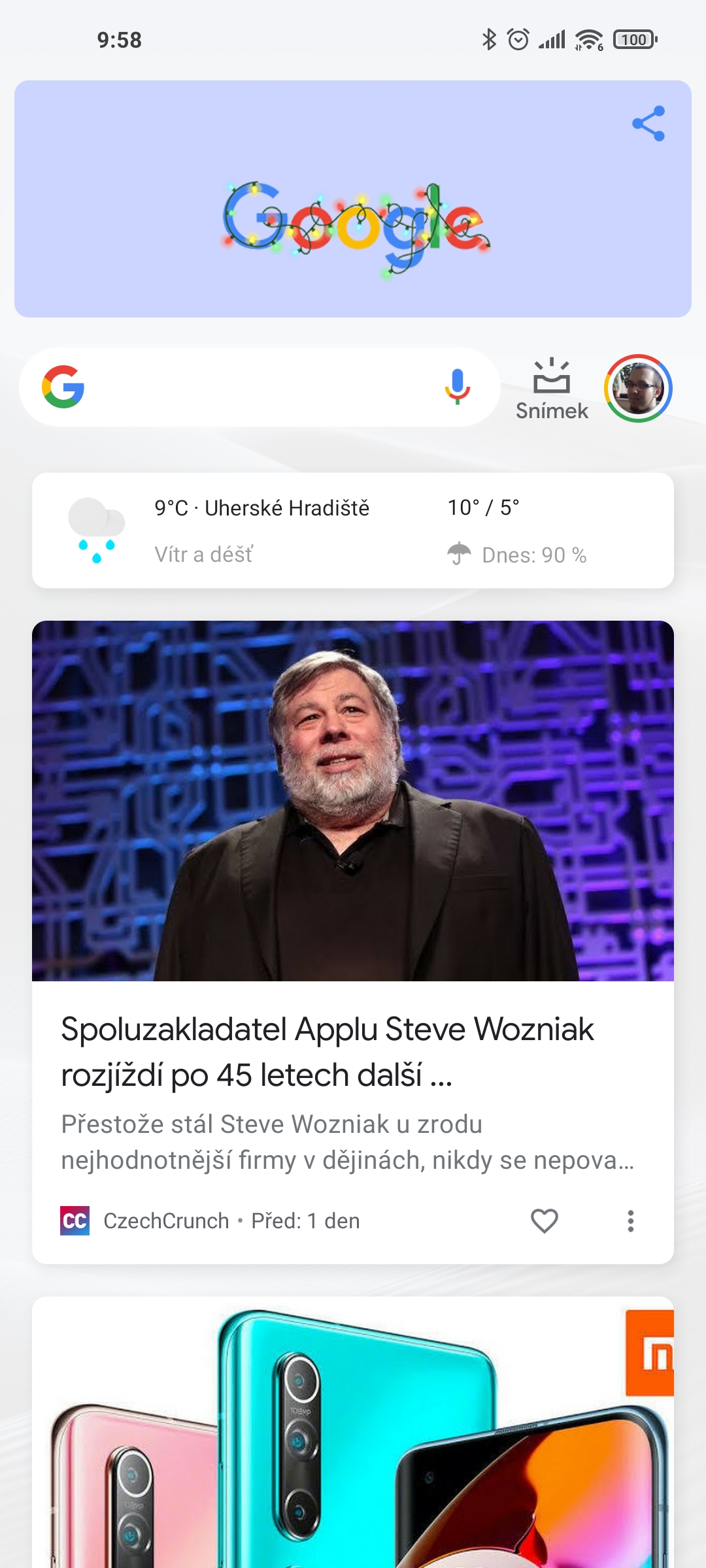This screenshot has height=1568, width=706.
Task: Open the overflow menu on the Wozniak article
Action: pos(630,1220)
